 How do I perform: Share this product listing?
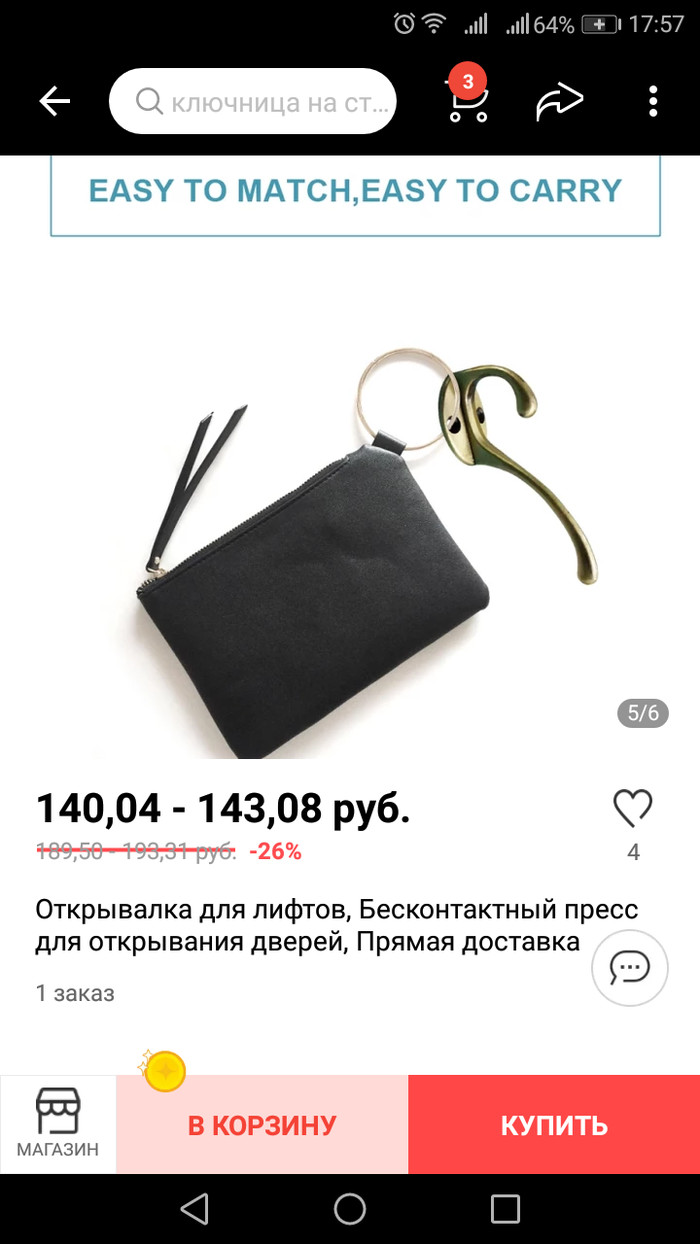tap(559, 101)
